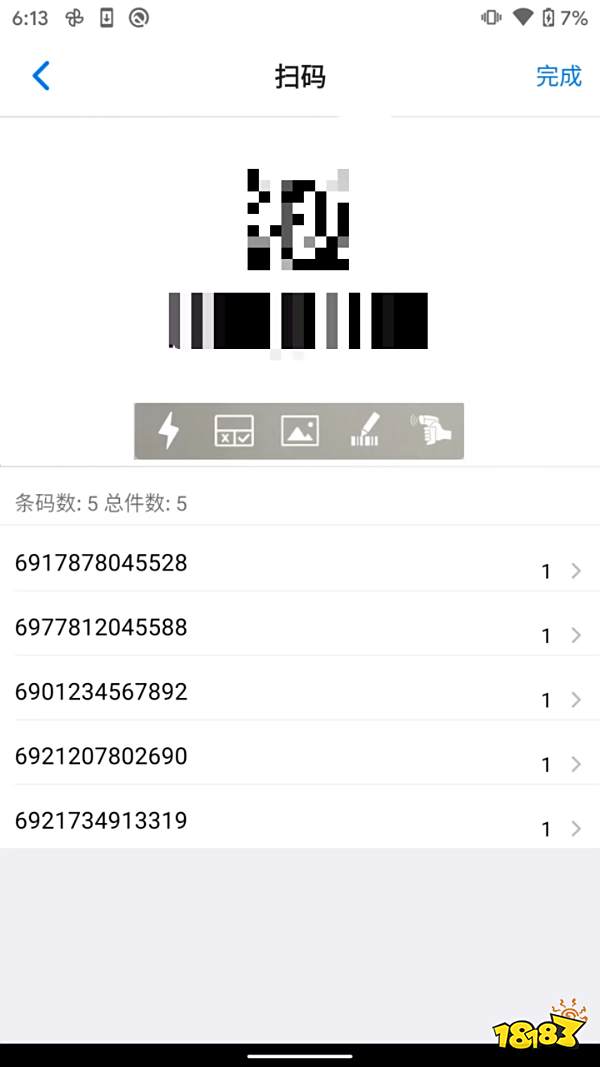Image resolution: width=600 pixels, height=1067 pixels.
Task: Select the handheld scanner gun icon
Action: 431,431
